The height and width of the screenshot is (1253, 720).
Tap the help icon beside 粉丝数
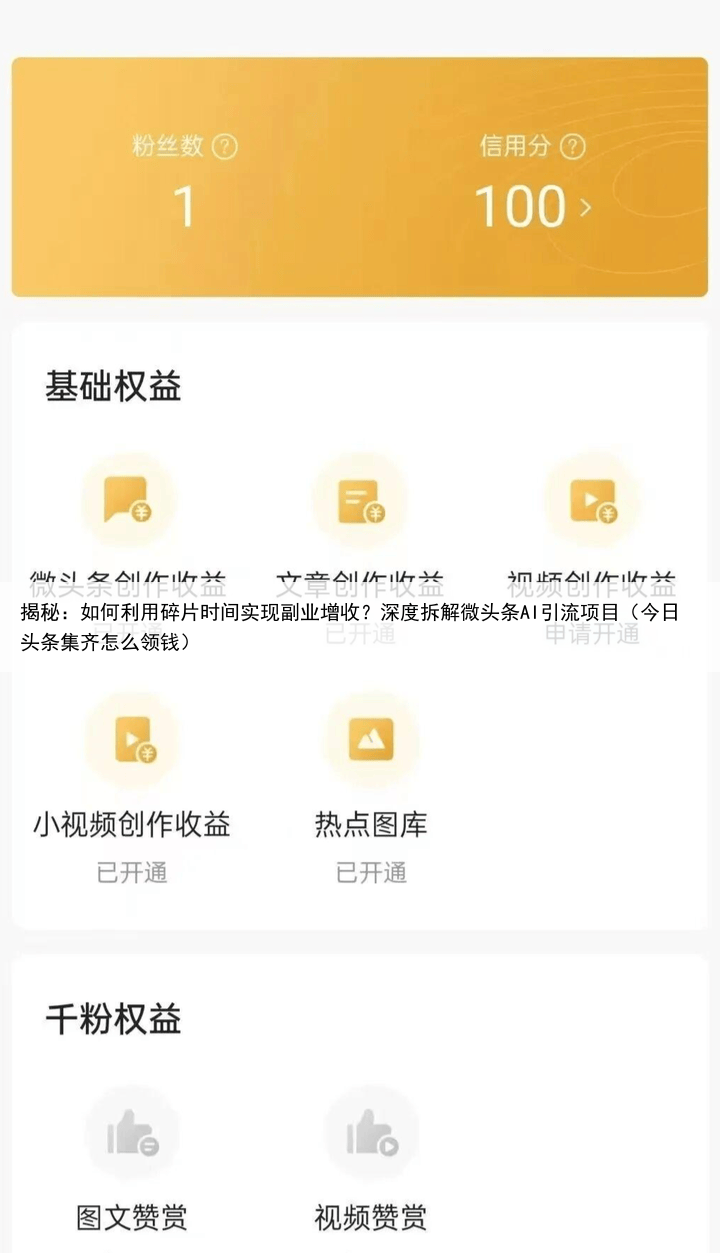coord(226,147)
